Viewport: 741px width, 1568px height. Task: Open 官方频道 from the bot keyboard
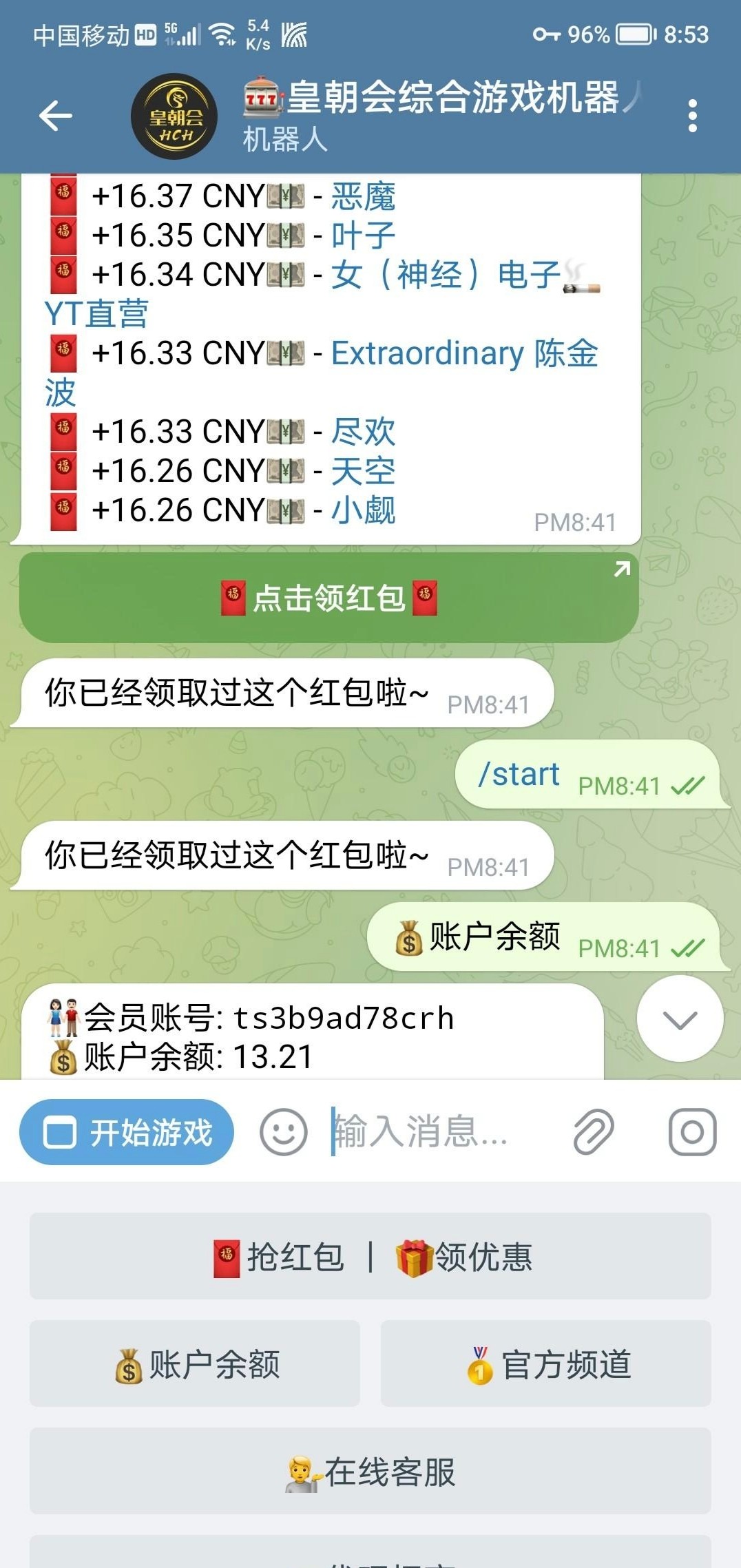tap(546, 1364)
